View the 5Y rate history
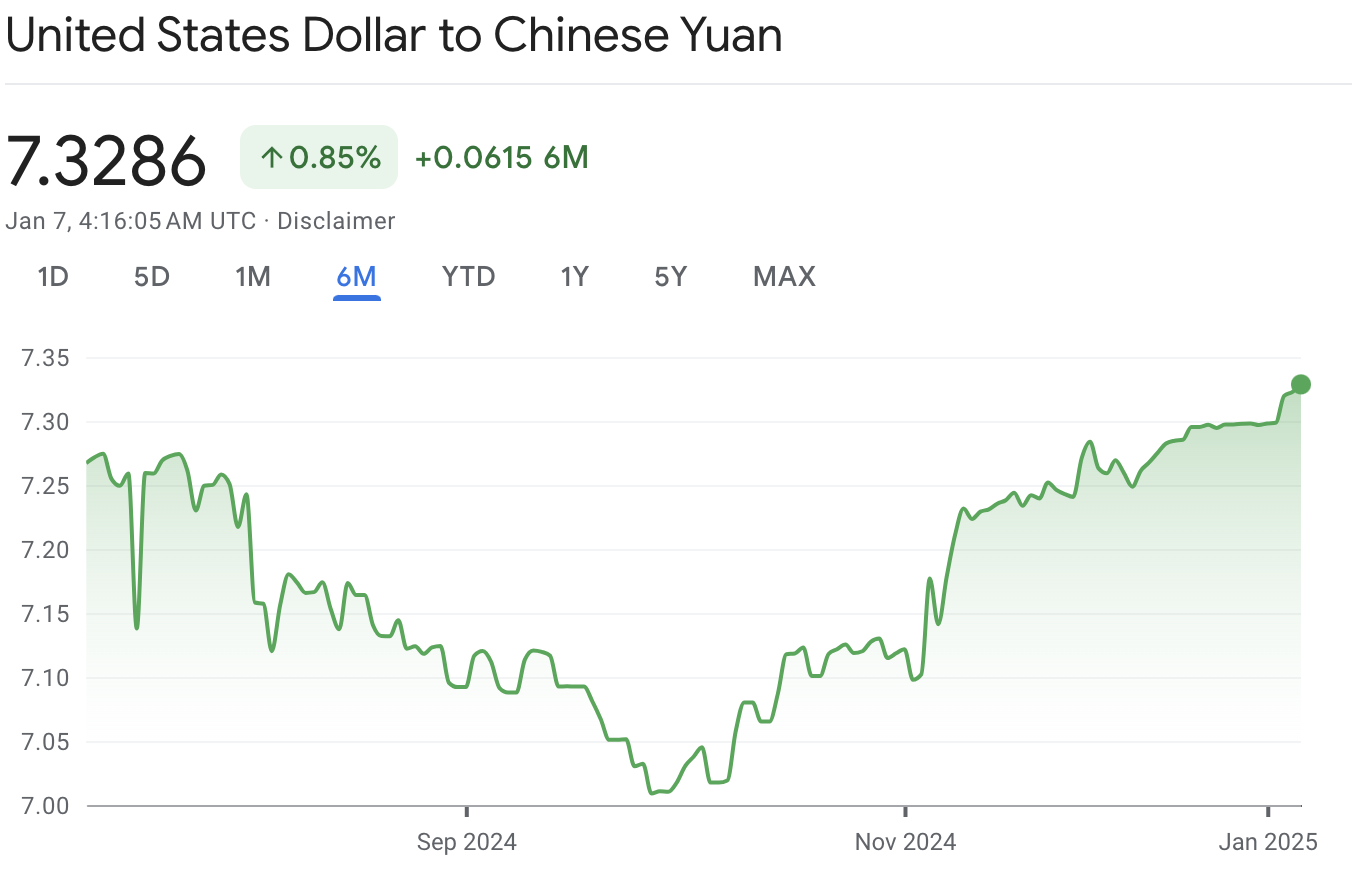1352x878 pixels. click(671, 276)
